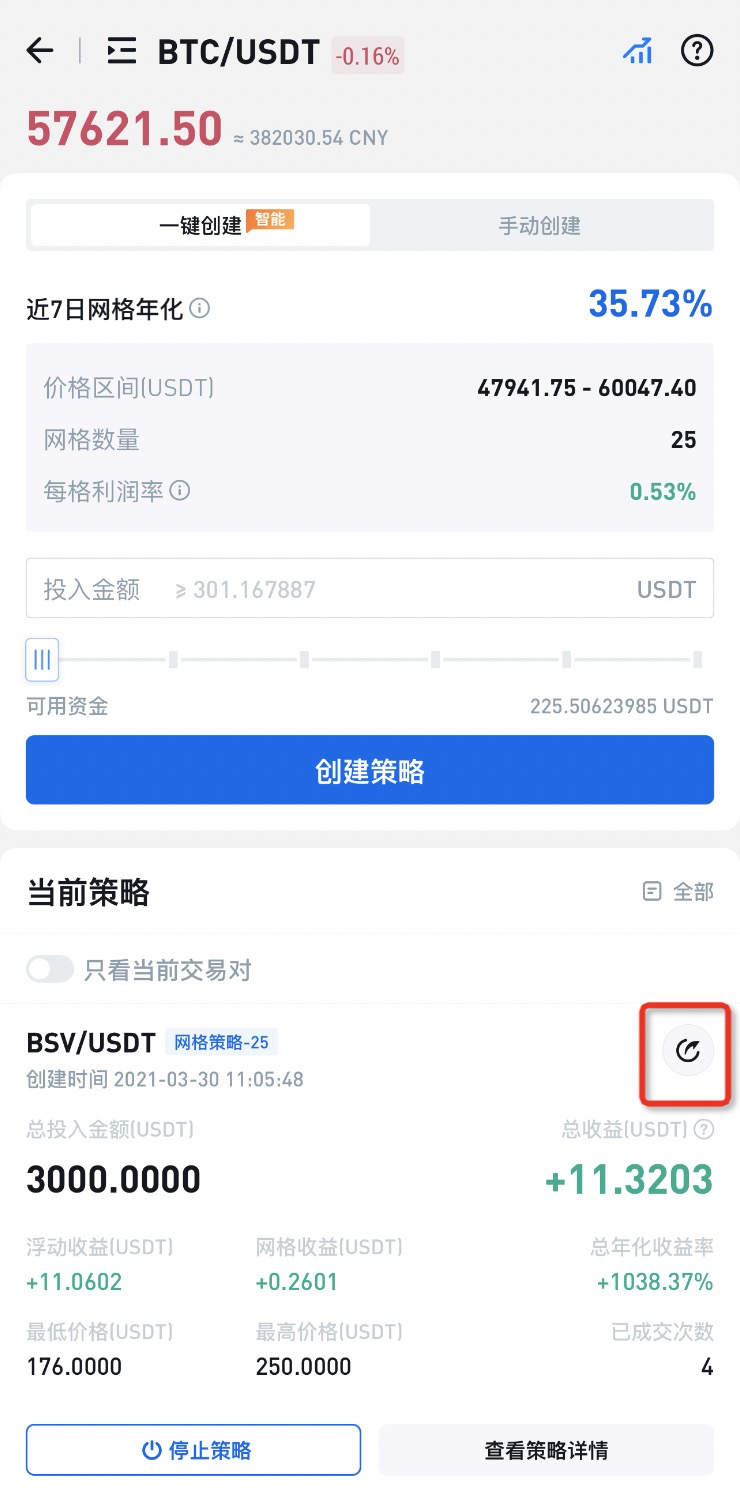Share the BSV/USDT strategy
The image size is (740, 1504).
[688, 1051]
